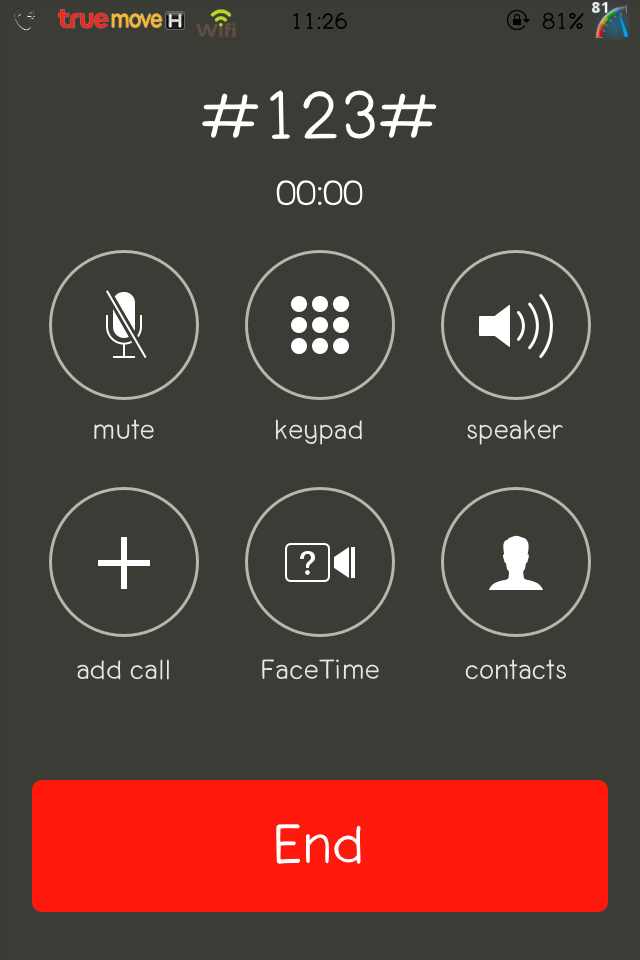This screenshot has width=640, height=960.
Task: End the call to #123#
Action: point(320,846)
